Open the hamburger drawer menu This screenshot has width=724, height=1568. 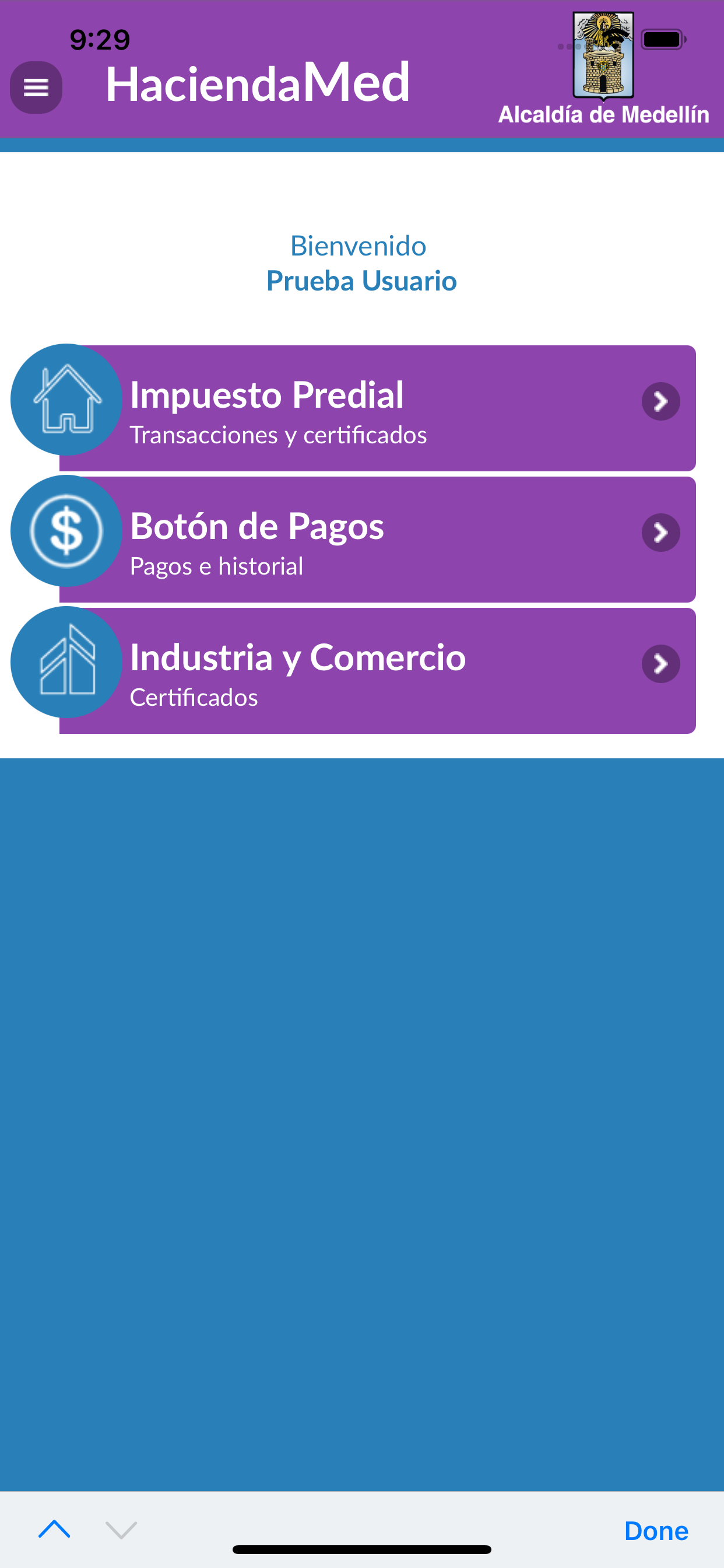click(36, 87)
